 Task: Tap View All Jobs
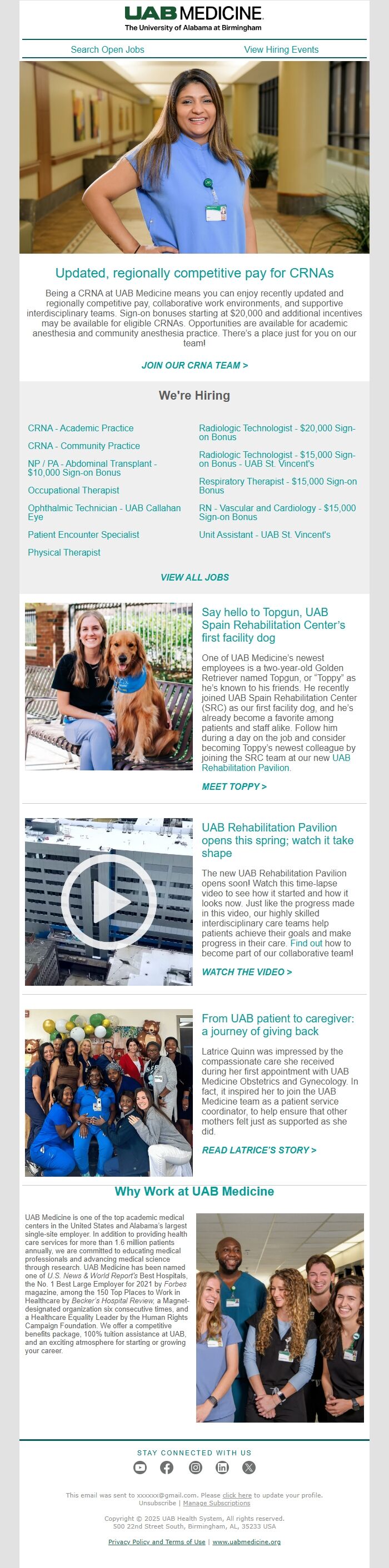[194, 577]
